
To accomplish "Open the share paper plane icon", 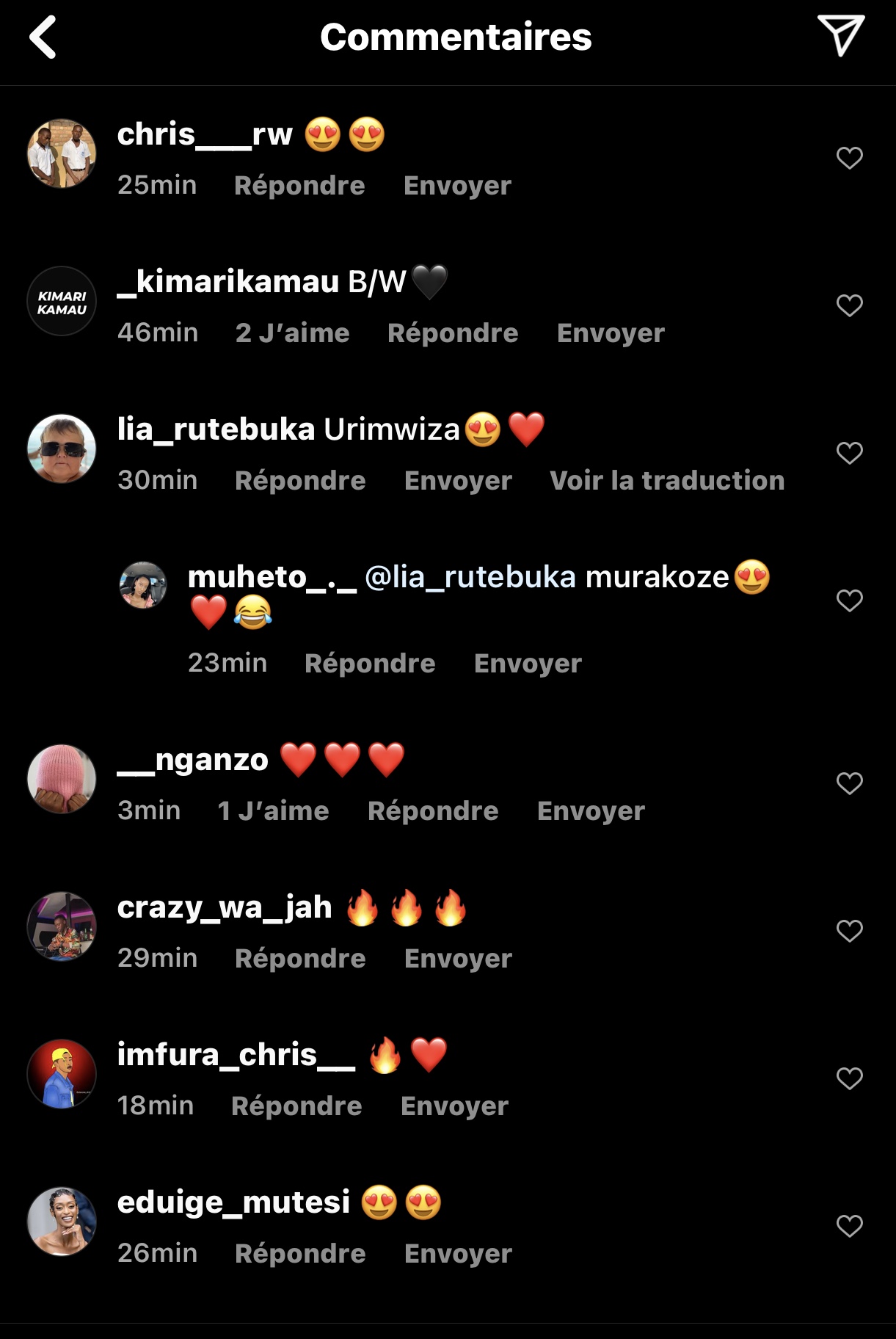I will pyautogui.click(x=840, y=36).
